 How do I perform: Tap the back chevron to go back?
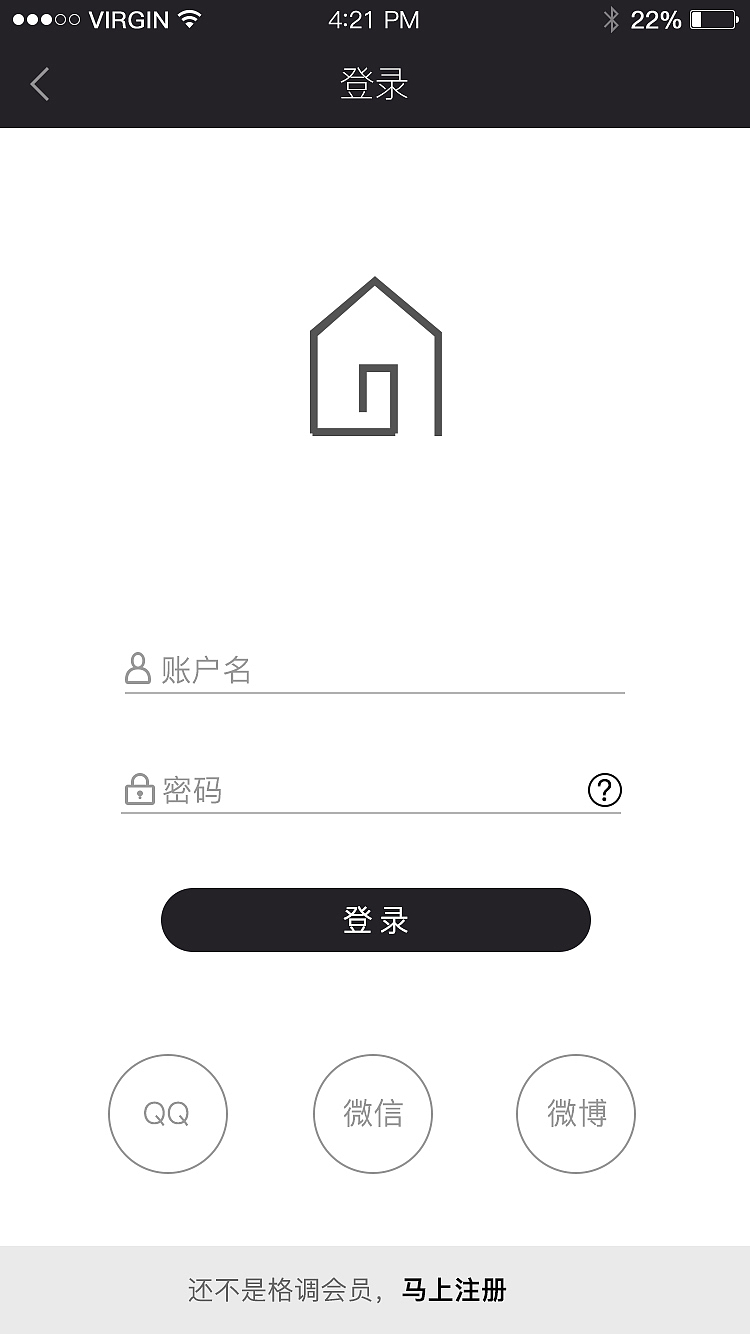coord(38,84)
